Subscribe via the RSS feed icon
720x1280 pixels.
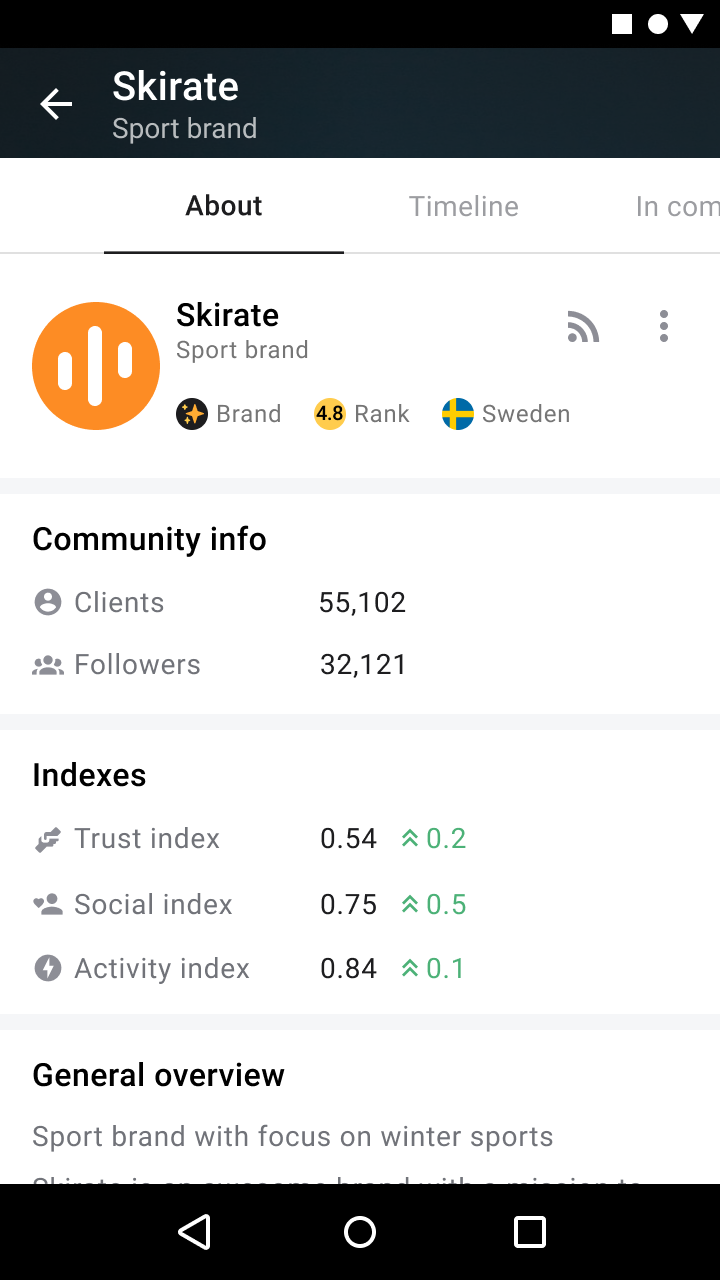pos(583,327)
